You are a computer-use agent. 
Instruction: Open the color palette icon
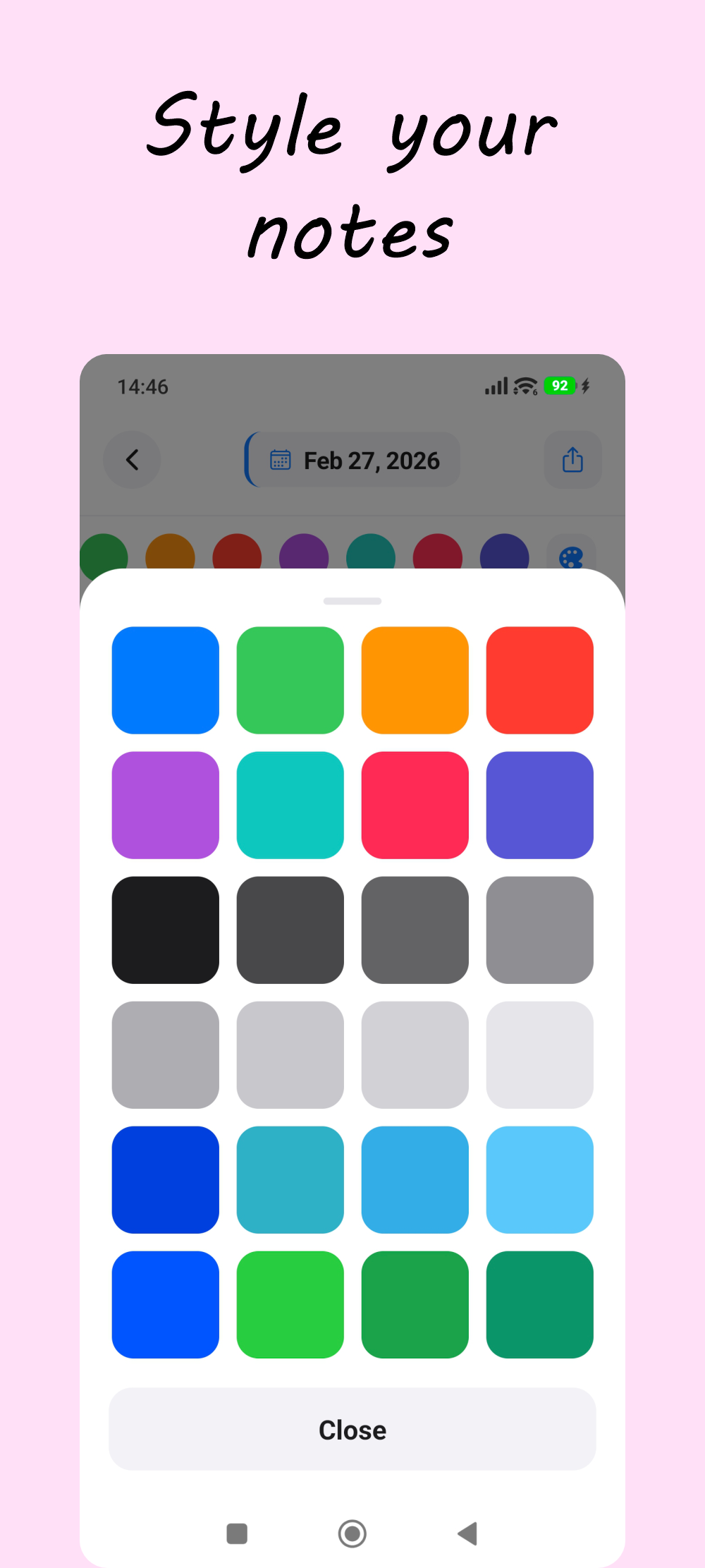tap(572, 557)
